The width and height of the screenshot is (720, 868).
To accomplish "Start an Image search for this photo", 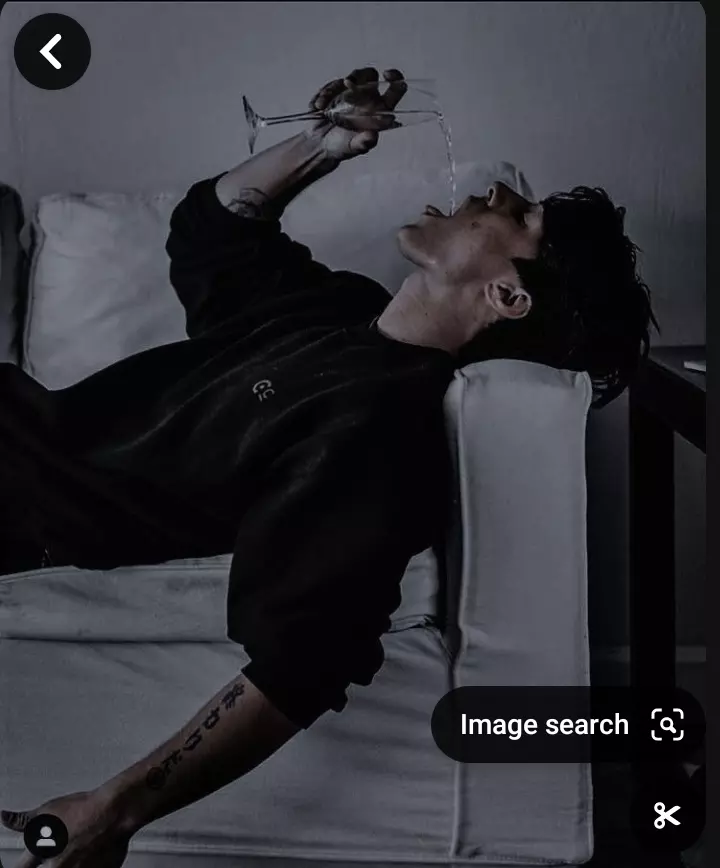I will click(570, 725).
